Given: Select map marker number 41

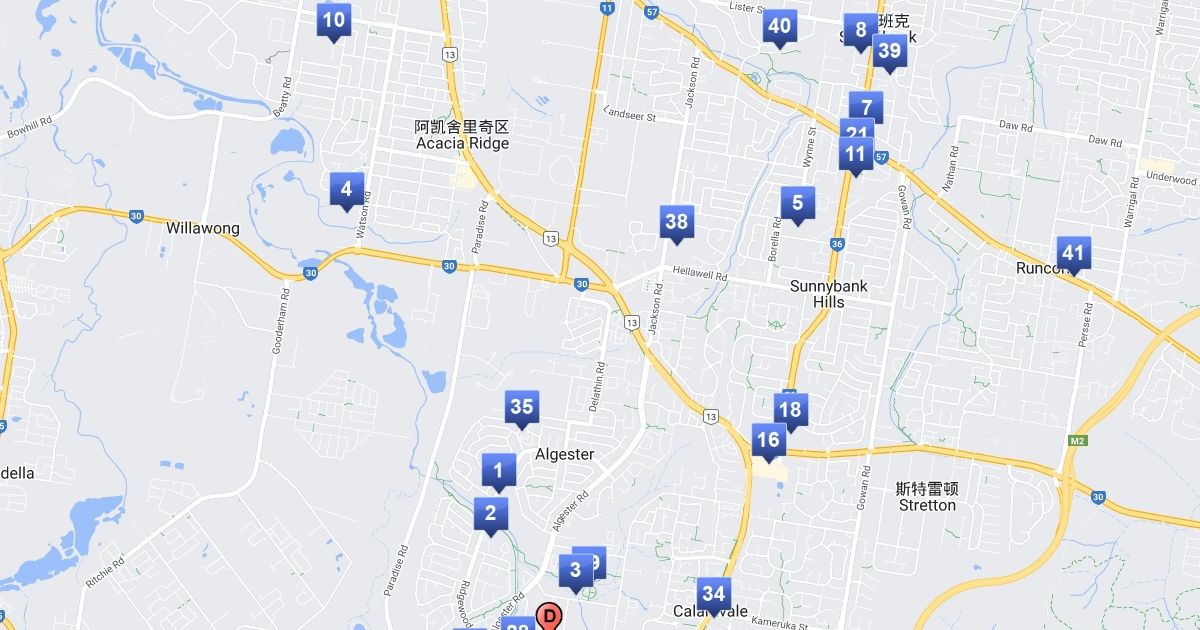Looking at the screenshot, I should click(1073, 253).
